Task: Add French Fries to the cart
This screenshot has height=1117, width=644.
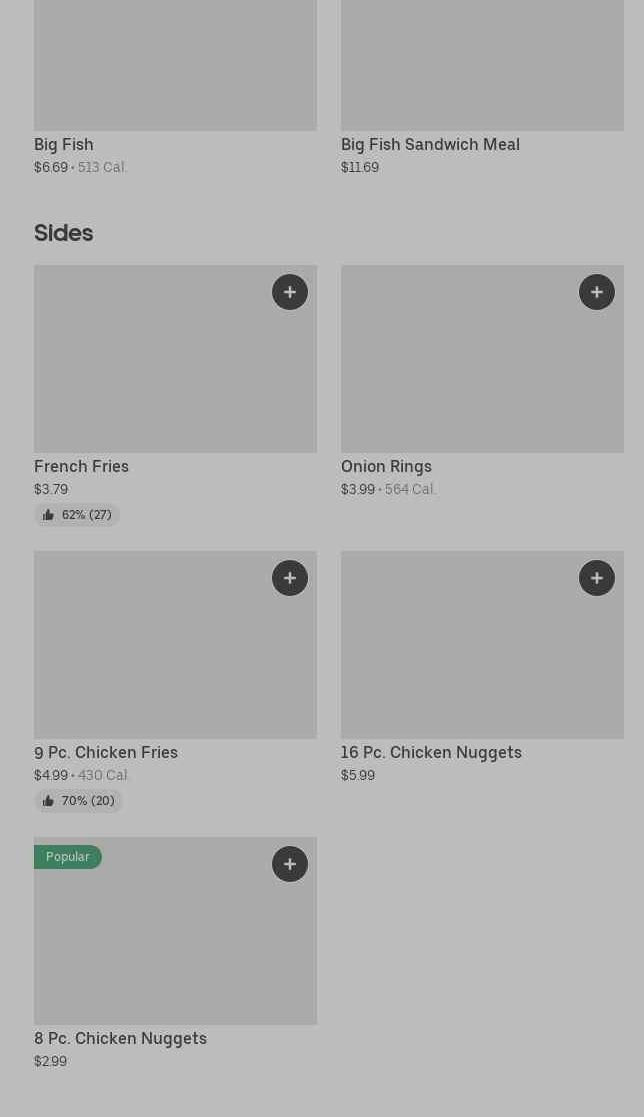Action: click(290, 292)
